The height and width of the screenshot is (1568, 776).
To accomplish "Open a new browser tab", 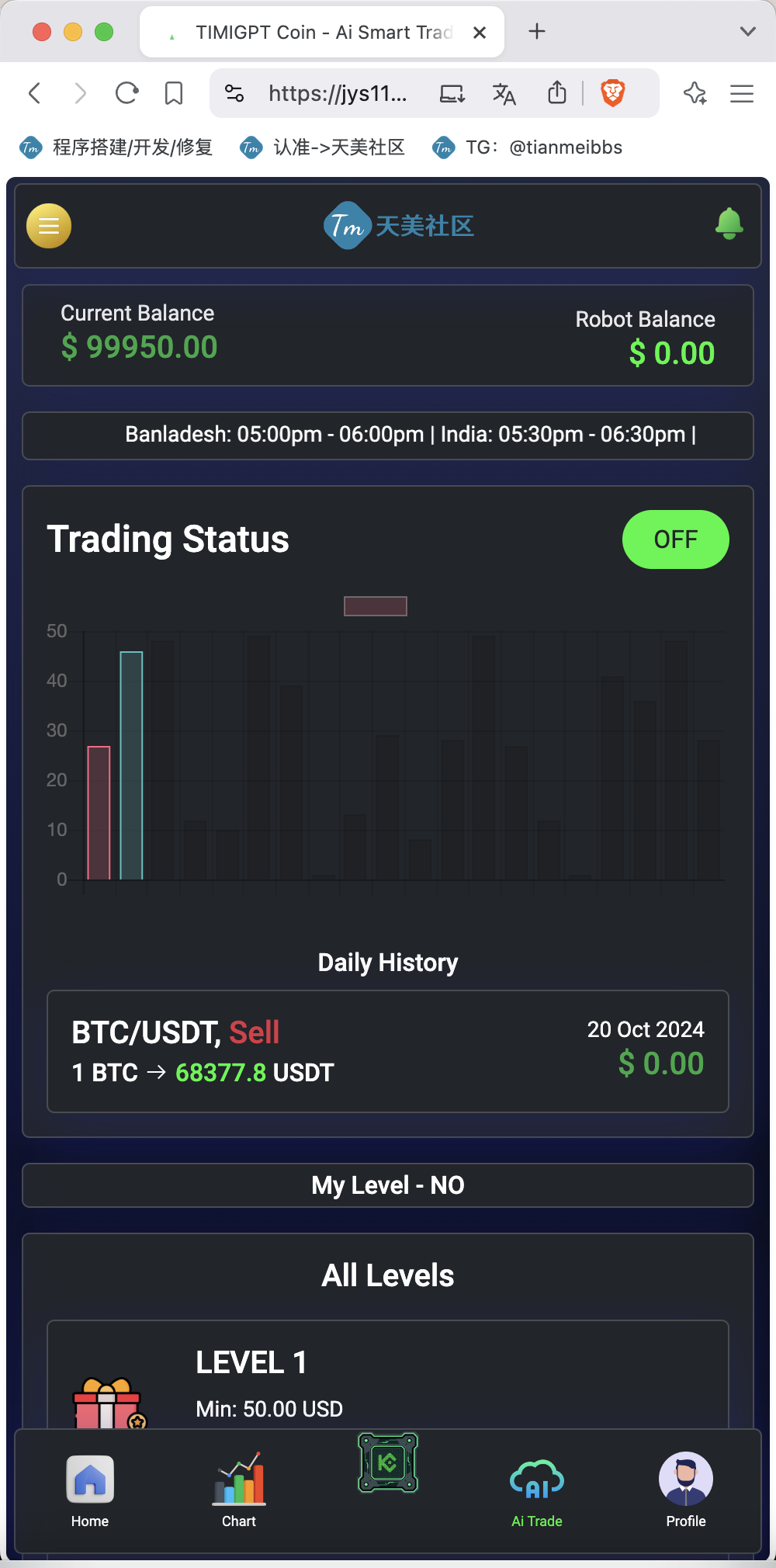I will 537,32.
